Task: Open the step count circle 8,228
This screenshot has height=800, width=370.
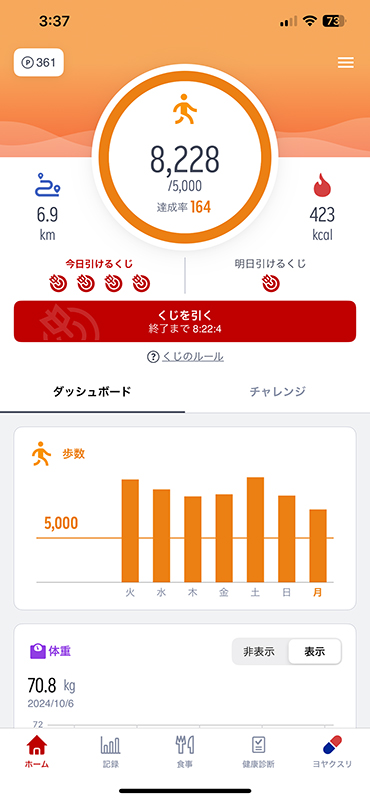Action: point(185,157)
